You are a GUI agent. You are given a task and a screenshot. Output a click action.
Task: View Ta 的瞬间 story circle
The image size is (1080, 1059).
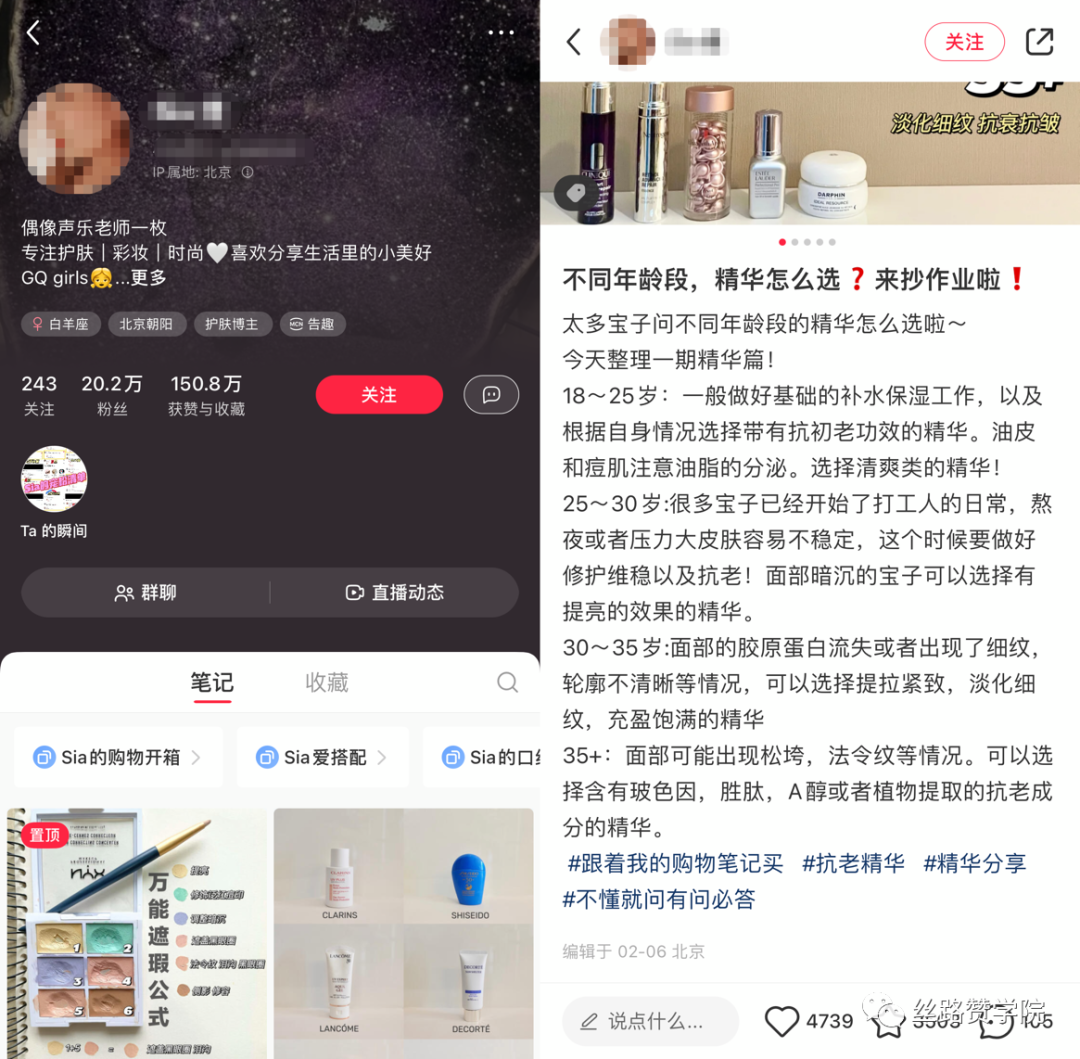54,481
